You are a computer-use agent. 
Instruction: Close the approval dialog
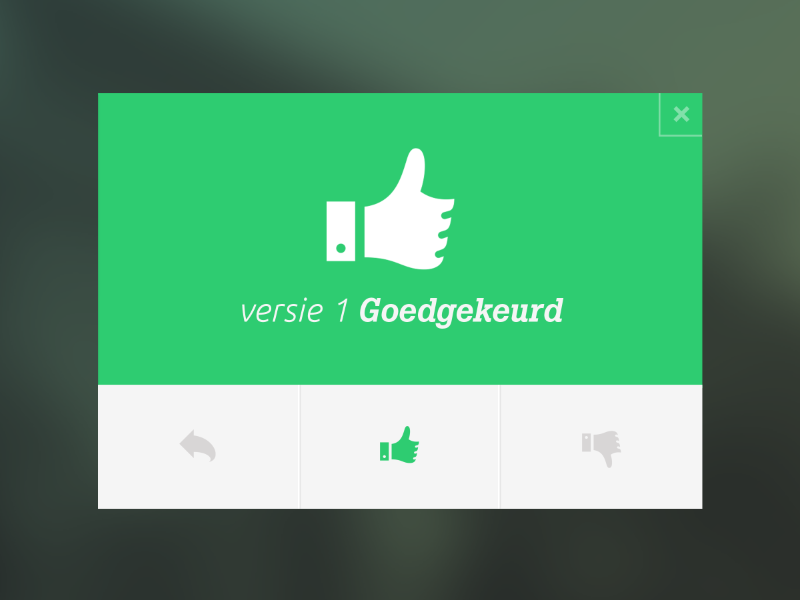pos(681,114)
